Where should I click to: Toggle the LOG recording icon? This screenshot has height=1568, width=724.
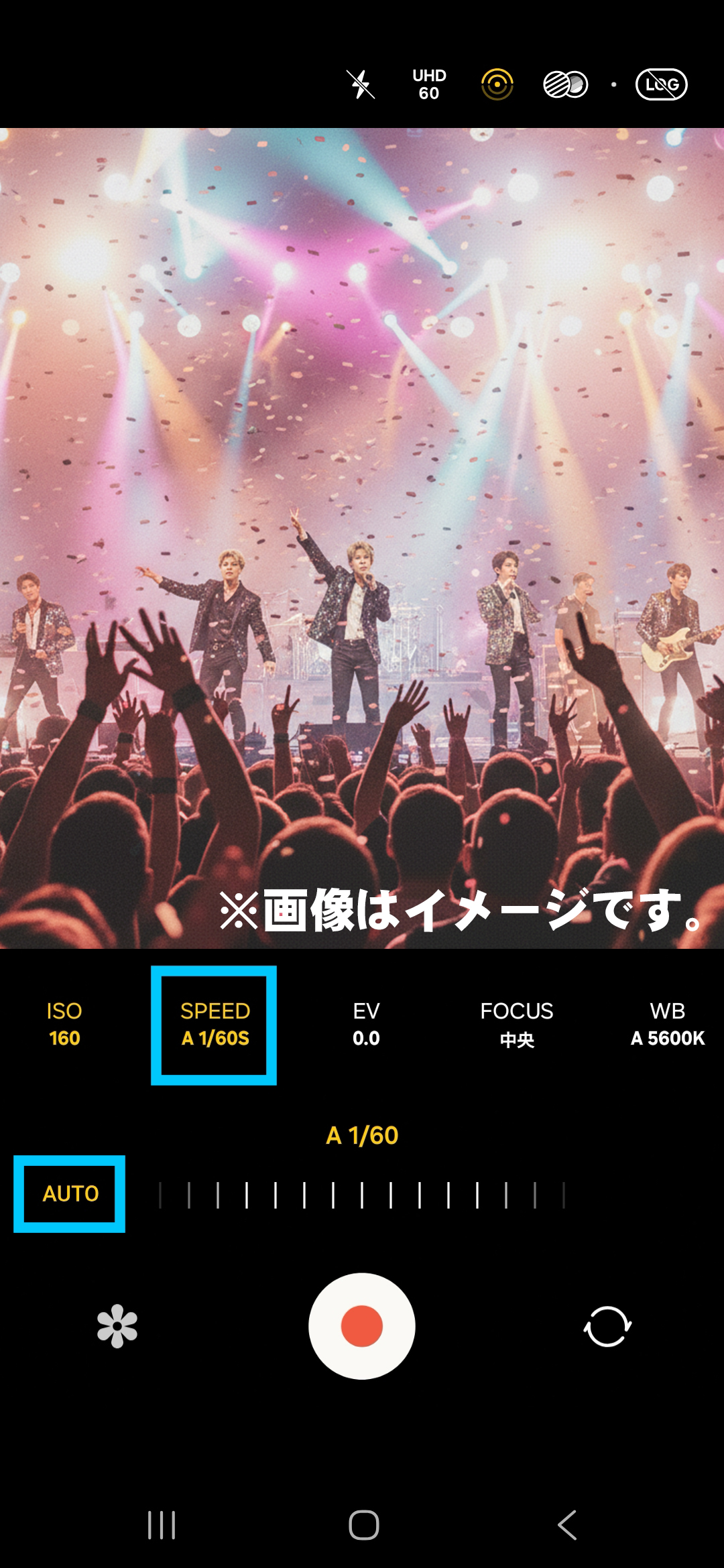click(661, 84)
